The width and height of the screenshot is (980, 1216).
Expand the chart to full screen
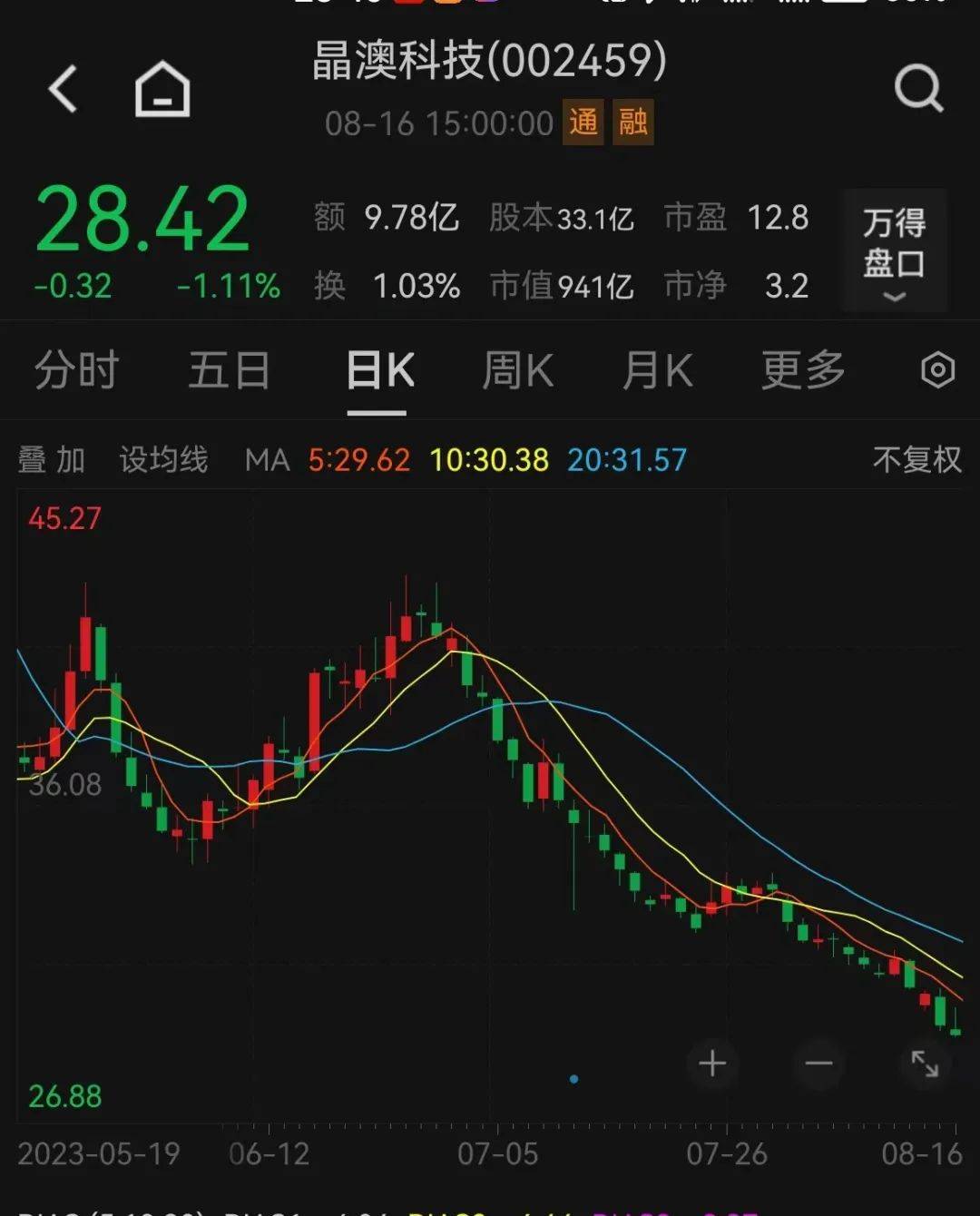(925, 1064)
